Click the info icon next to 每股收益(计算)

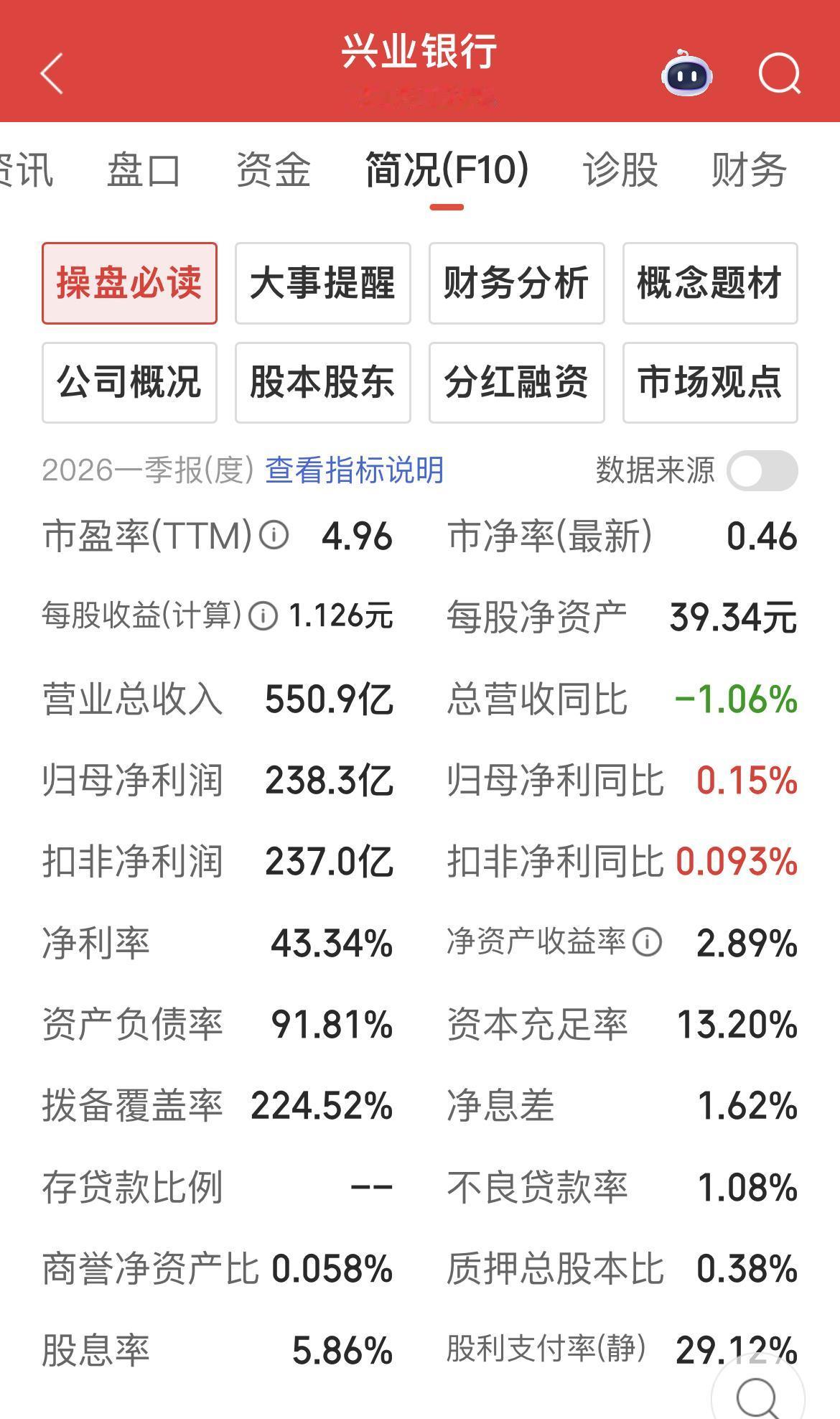coord(262,615)
